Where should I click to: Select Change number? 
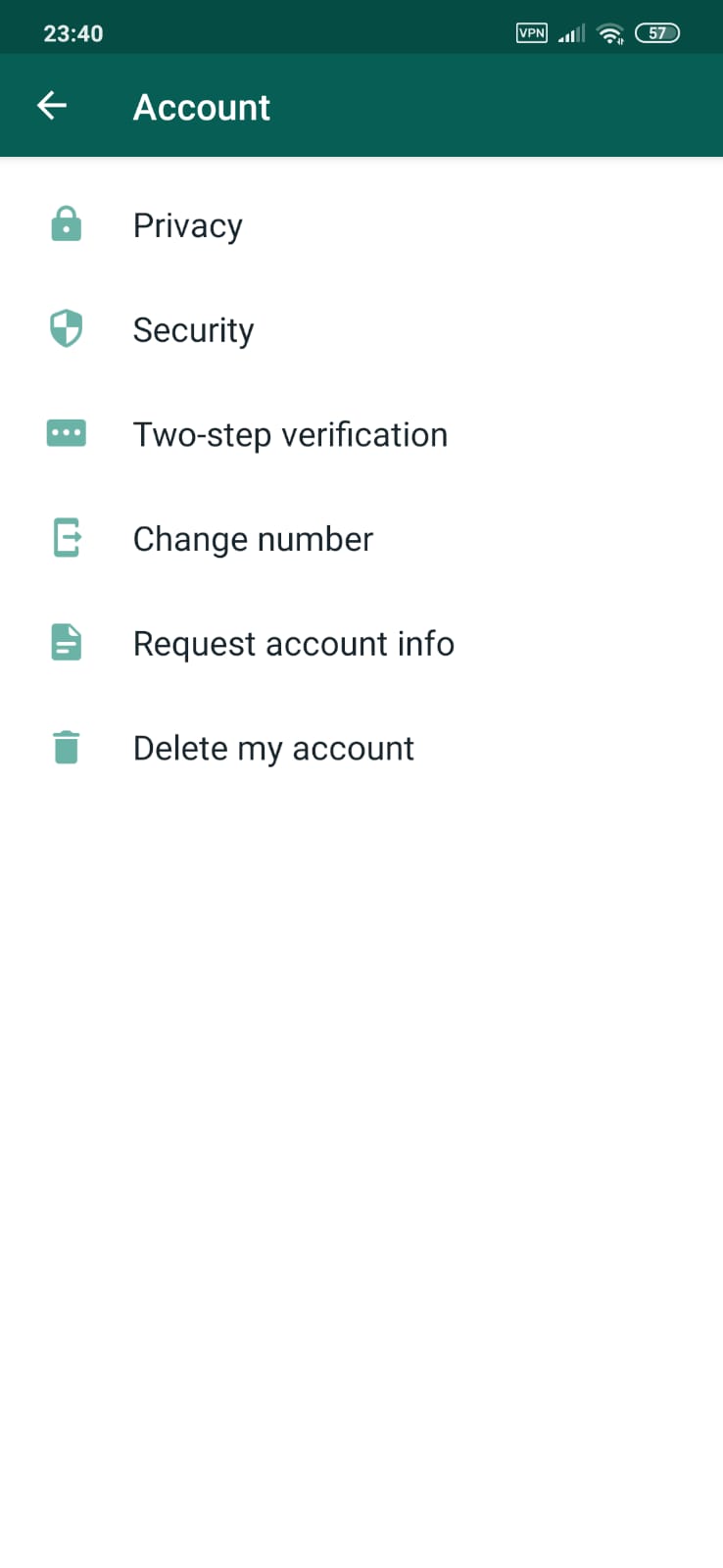[x=253, y=539]
